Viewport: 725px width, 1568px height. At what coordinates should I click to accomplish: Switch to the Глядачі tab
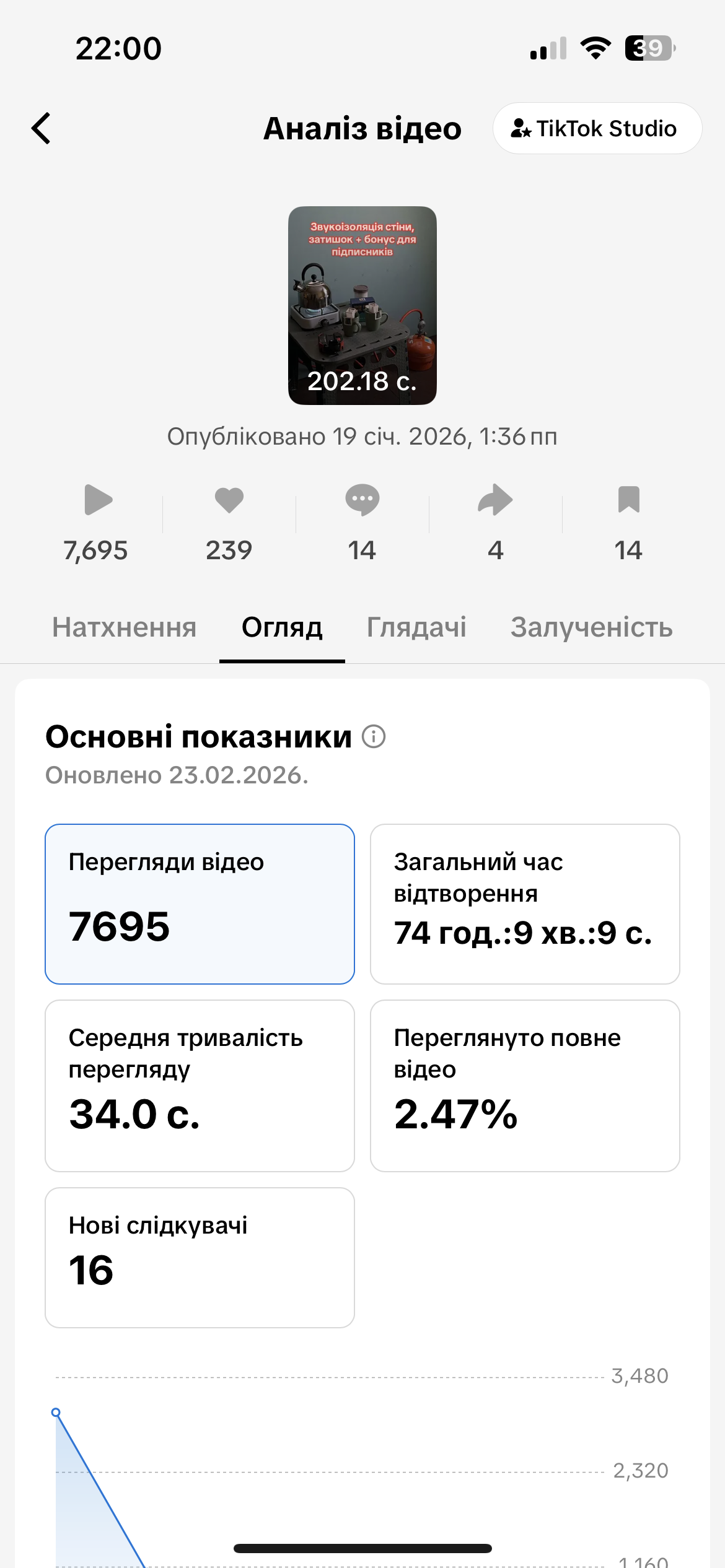point(416,627)
